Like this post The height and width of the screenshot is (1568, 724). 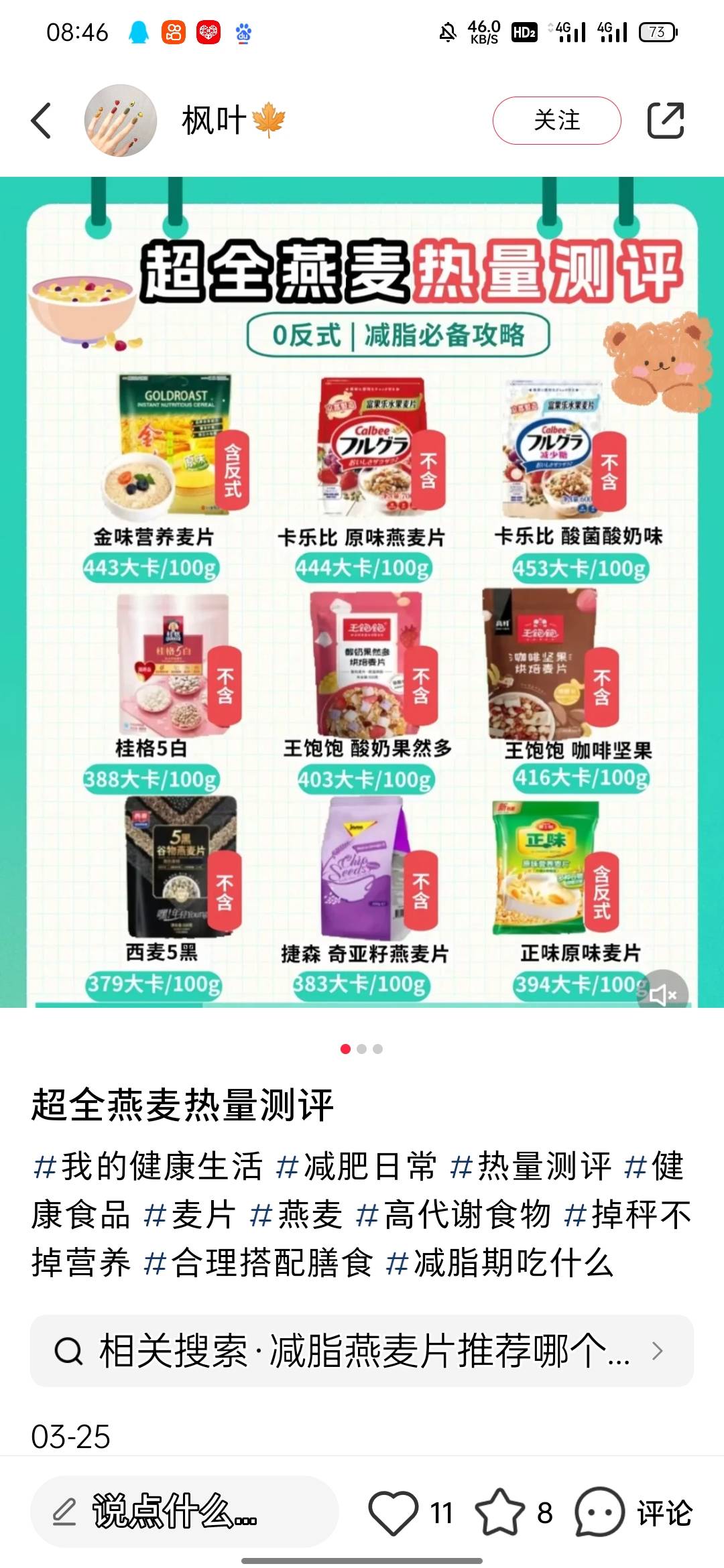(x=394, y=1512)
